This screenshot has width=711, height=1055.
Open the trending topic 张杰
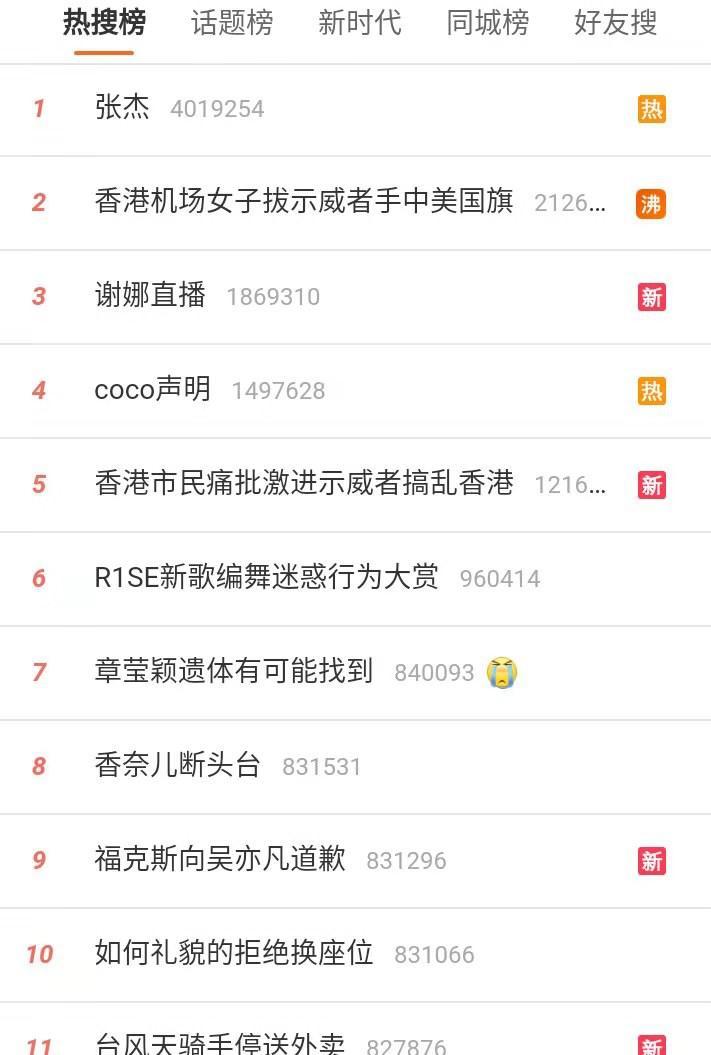(x=122, y=108)
